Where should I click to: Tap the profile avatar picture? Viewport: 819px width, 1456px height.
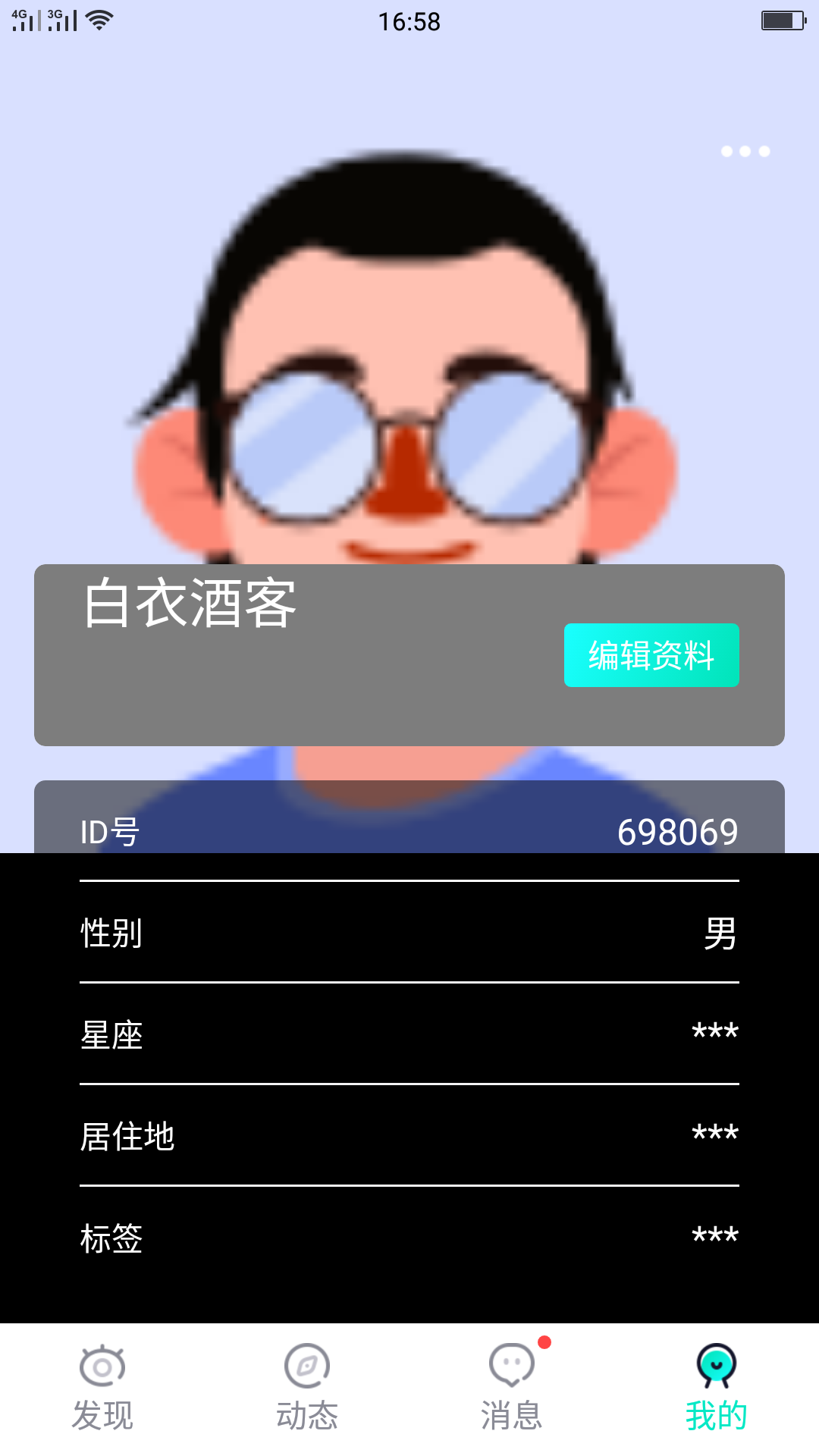(x=409, y=341)
